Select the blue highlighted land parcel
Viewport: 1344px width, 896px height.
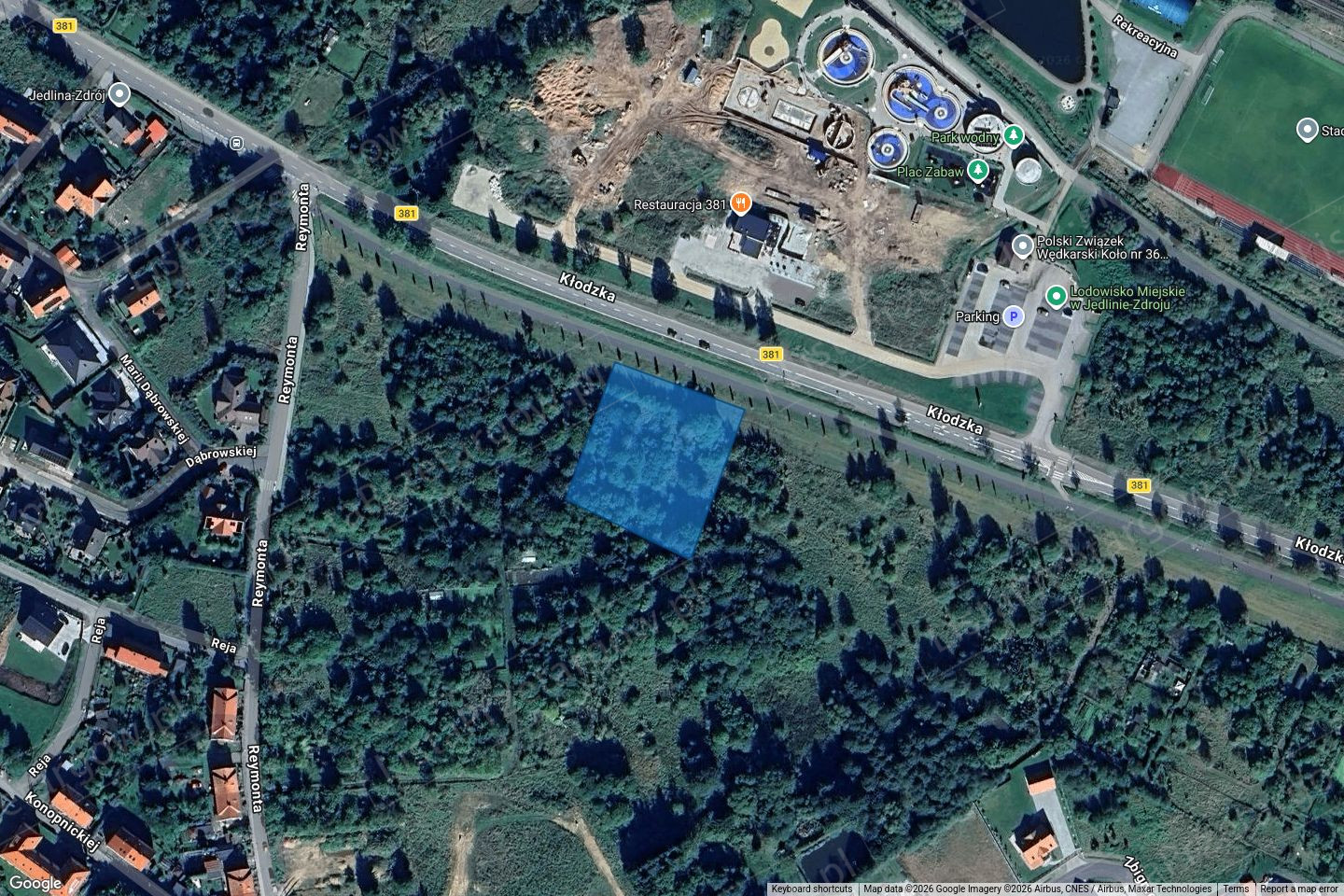click(x=655, y=457)
